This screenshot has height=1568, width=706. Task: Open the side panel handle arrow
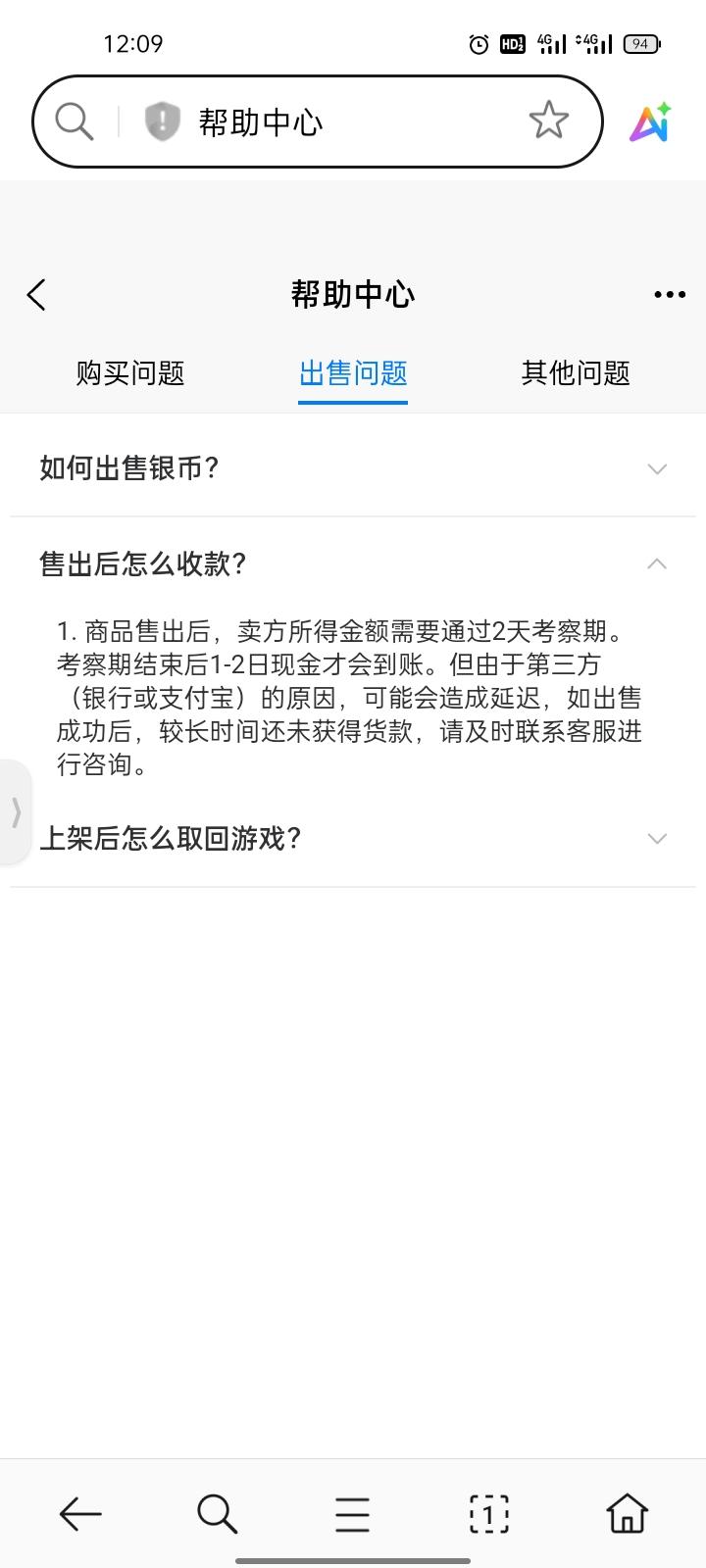[16, 811]
